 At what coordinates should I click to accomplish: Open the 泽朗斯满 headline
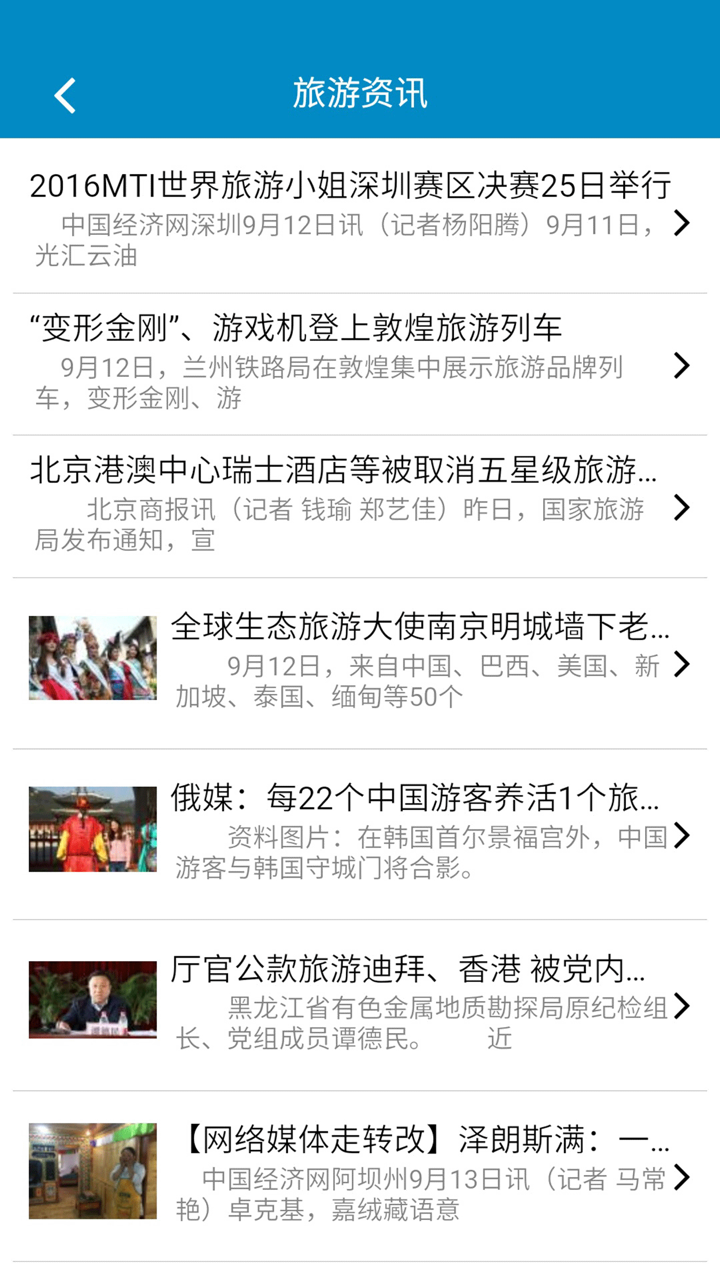point(420,1139)
